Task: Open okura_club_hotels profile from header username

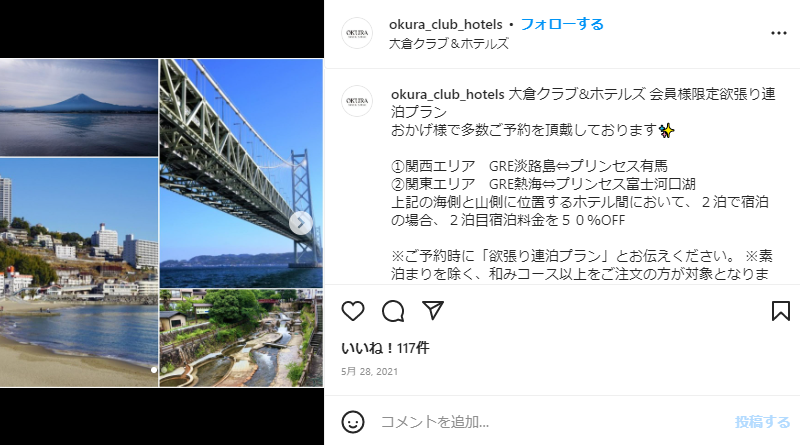Action: click(x=446, y=24)
